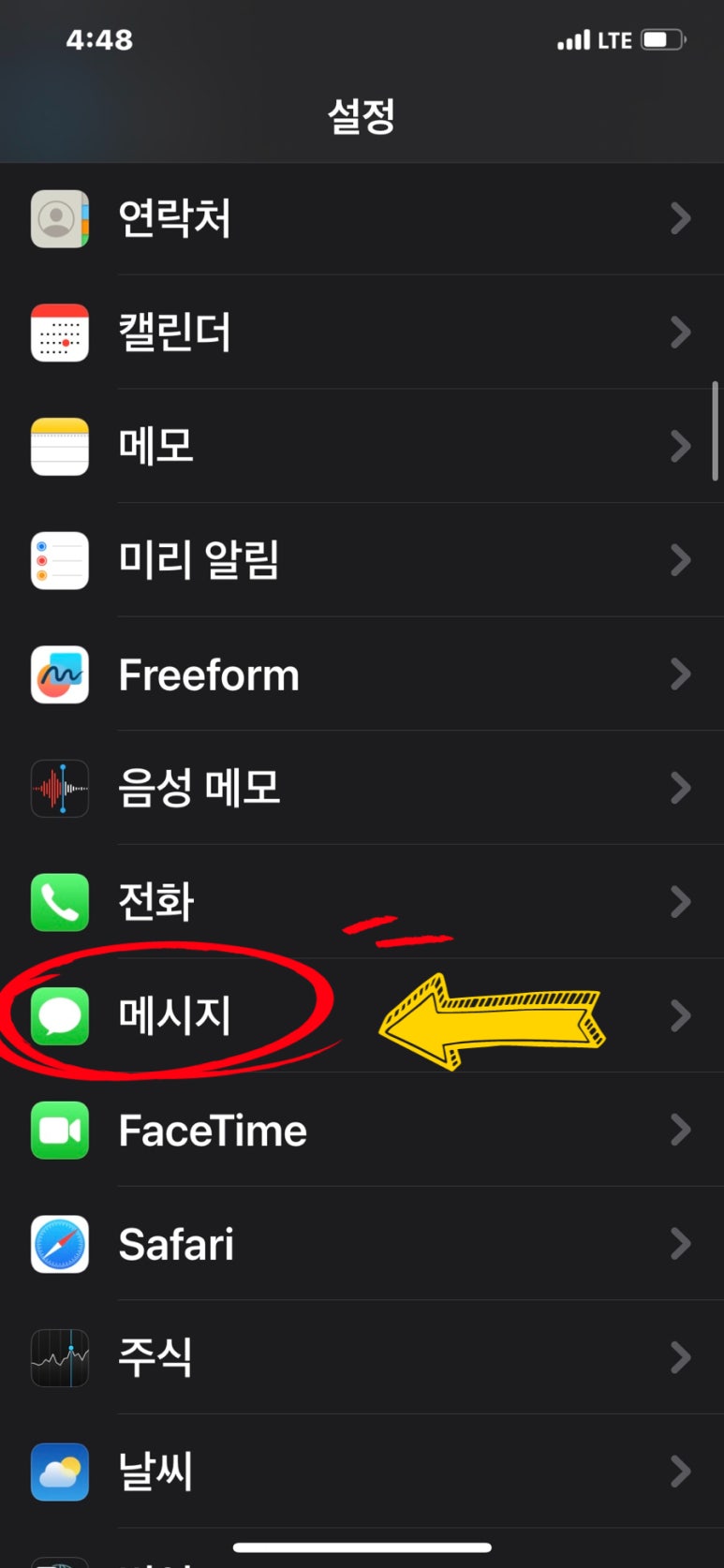Open 전화 settings

coord(362,902)
